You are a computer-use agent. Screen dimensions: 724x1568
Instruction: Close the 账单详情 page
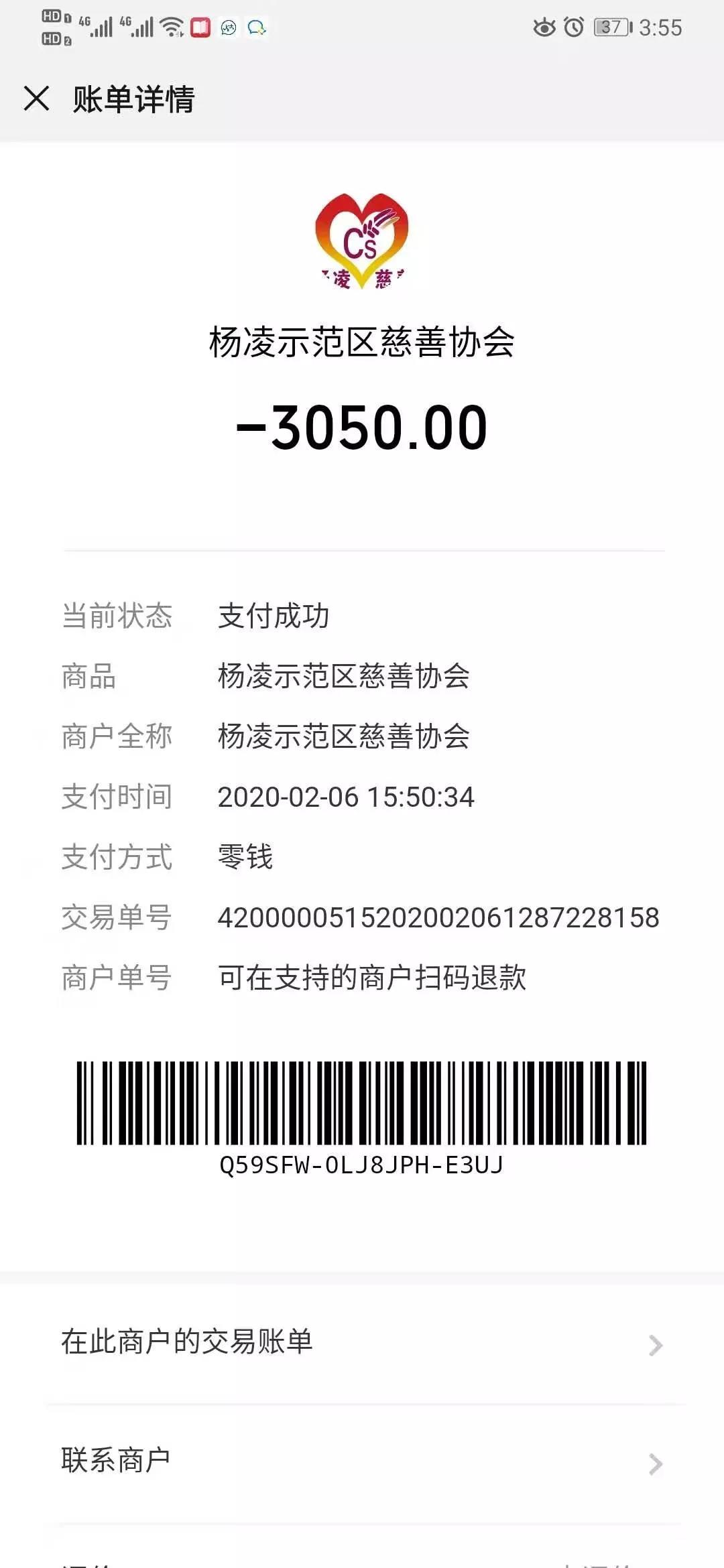pos(36,99)
